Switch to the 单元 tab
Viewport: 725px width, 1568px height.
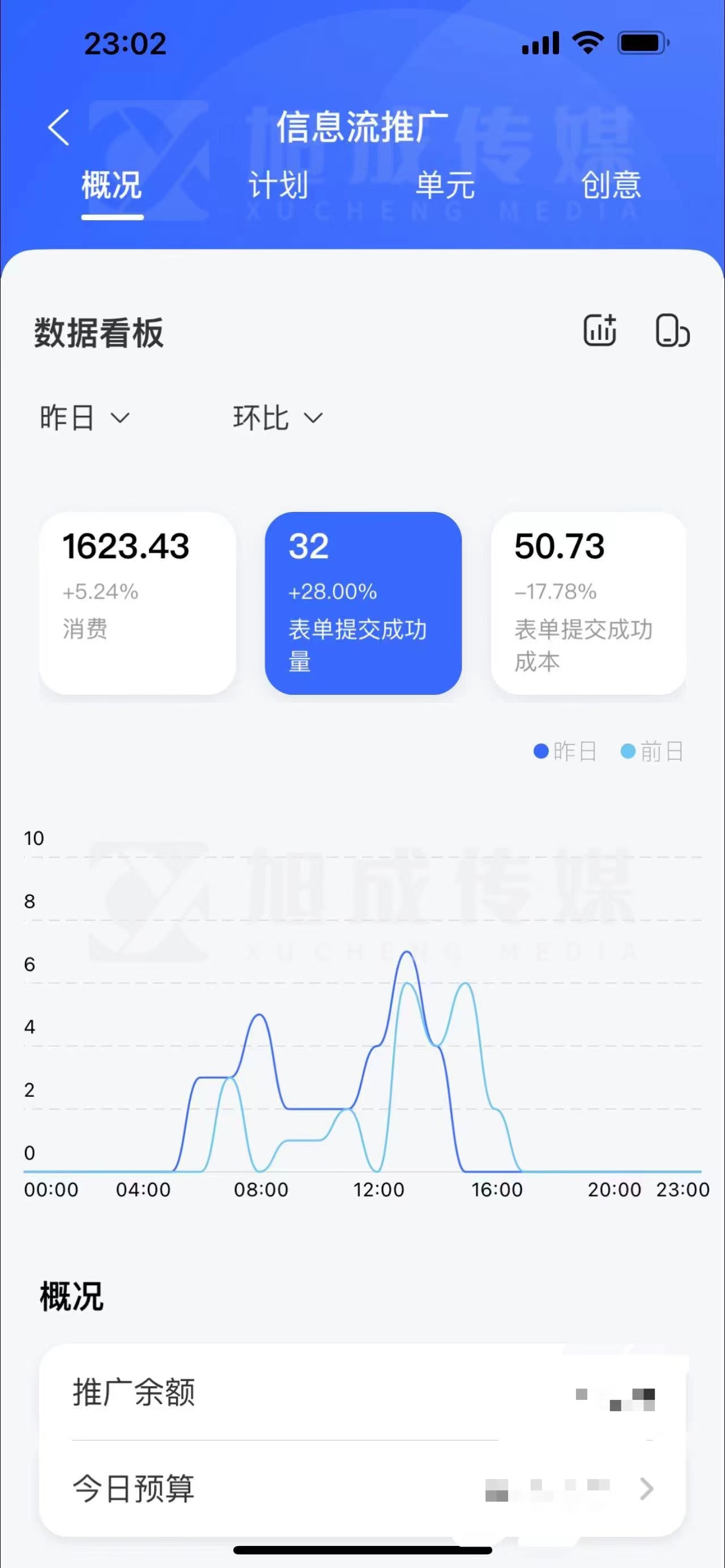click(445, 185)
